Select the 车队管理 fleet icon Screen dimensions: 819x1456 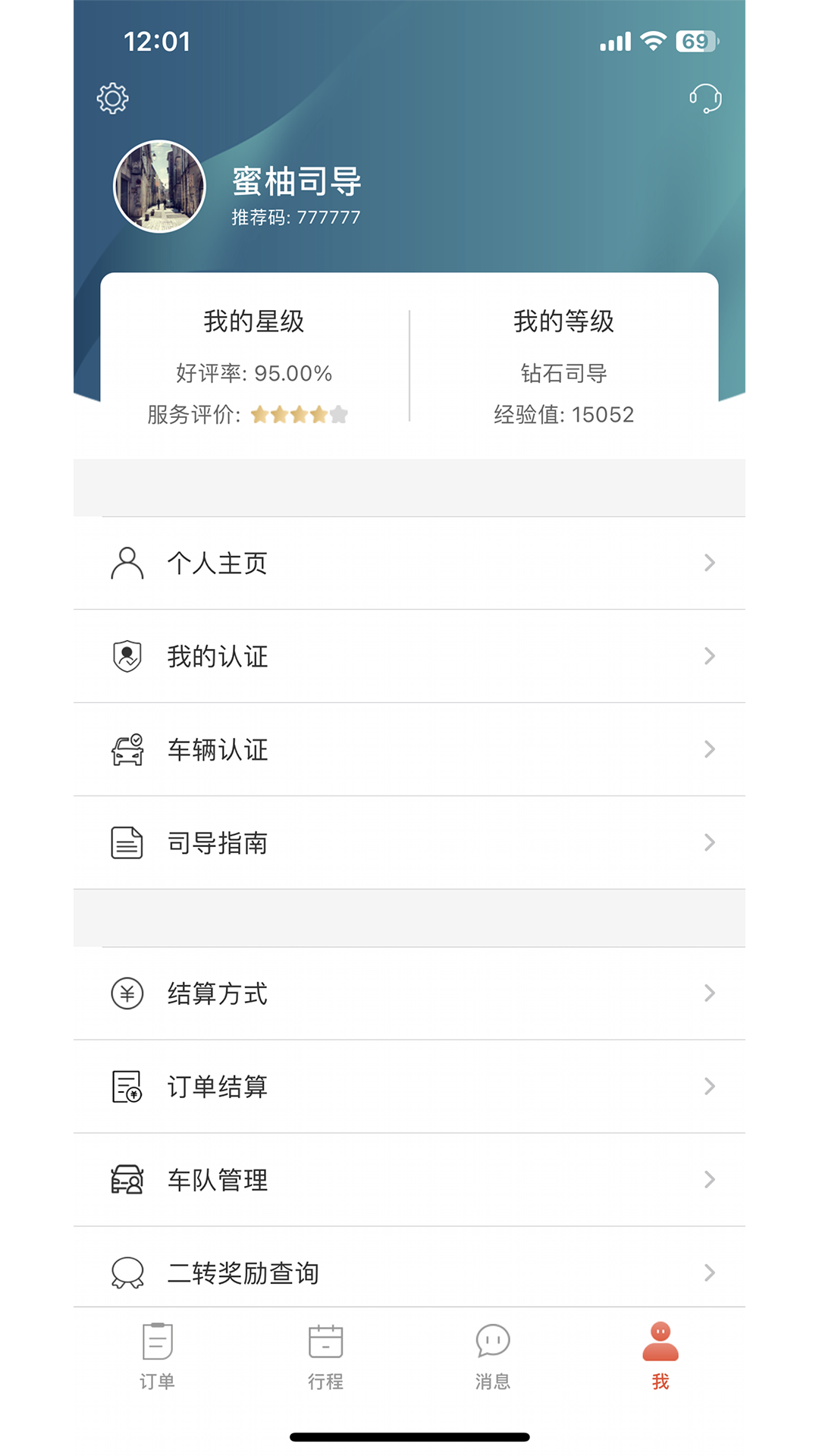coord(127,1180)
